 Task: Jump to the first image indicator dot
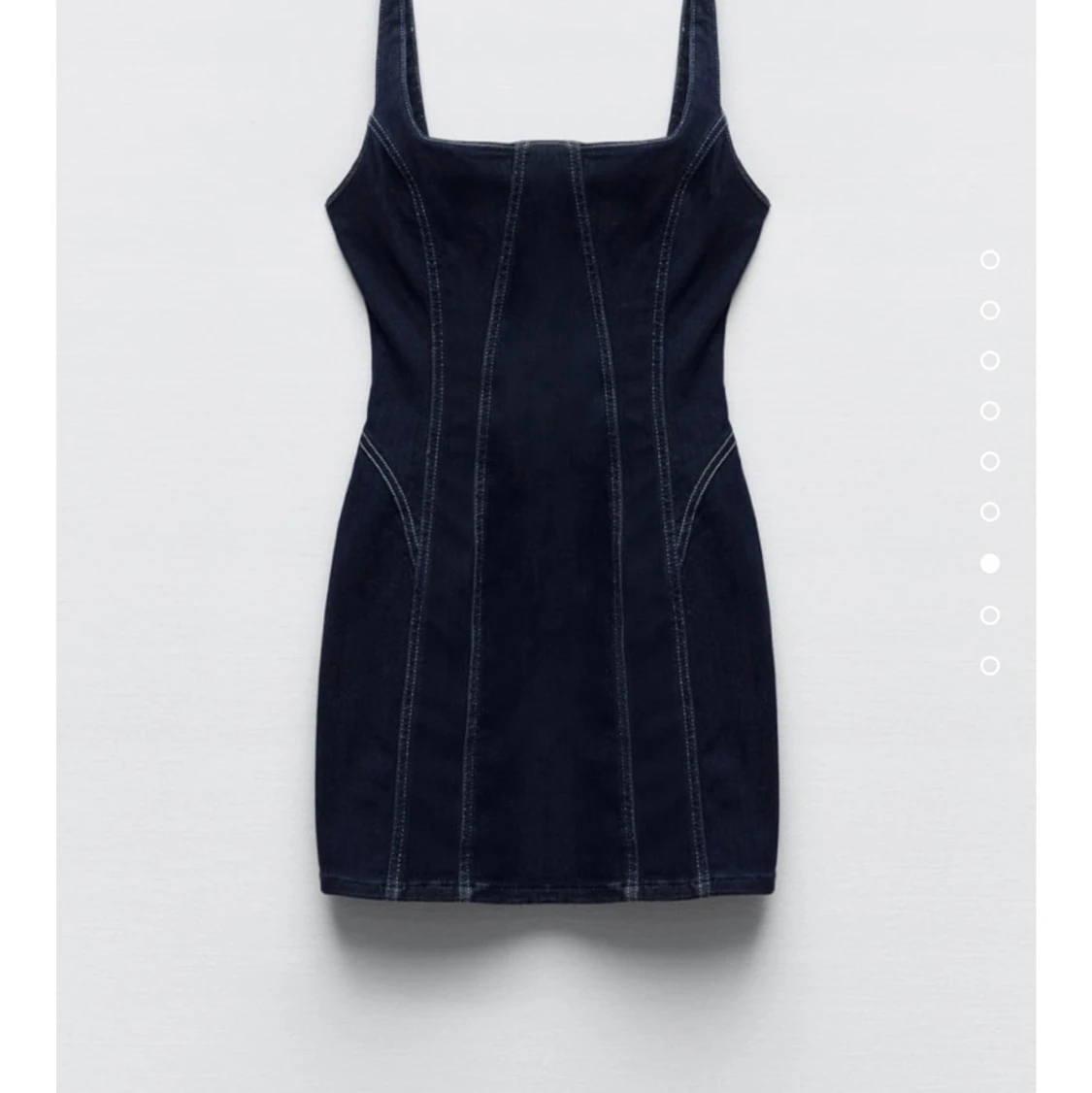pyautogui.click(x=989, y=260)
